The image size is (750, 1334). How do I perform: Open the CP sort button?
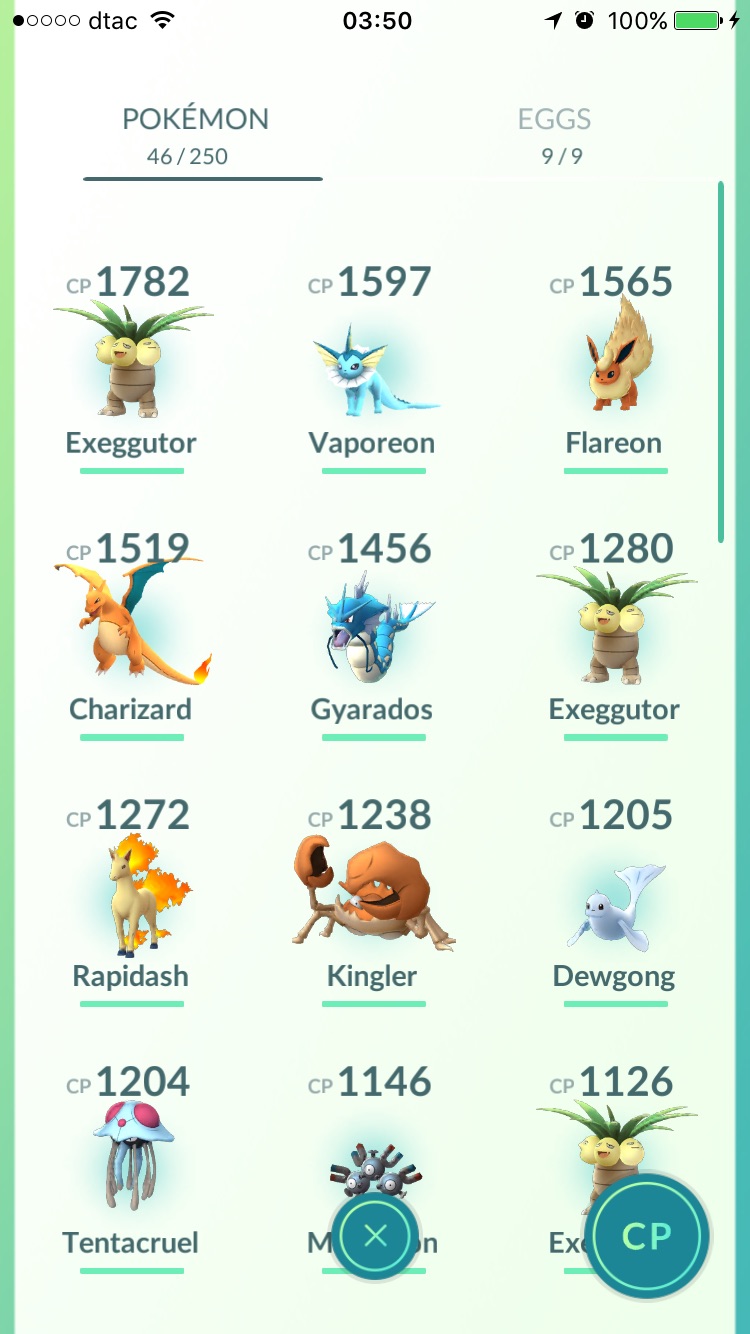click(x=646, y=1236)
